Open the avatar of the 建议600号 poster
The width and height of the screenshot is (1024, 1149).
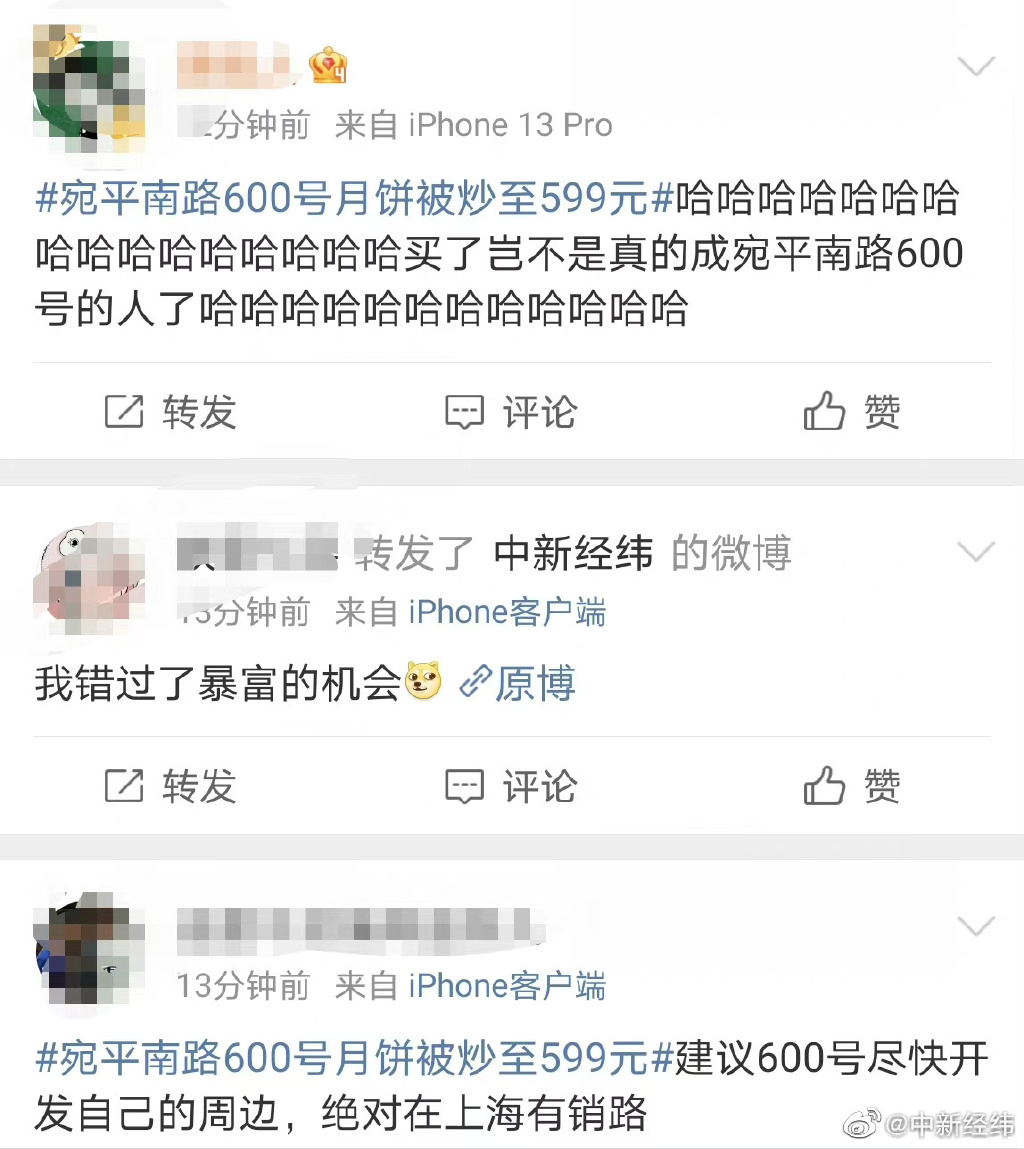(88, 951)
